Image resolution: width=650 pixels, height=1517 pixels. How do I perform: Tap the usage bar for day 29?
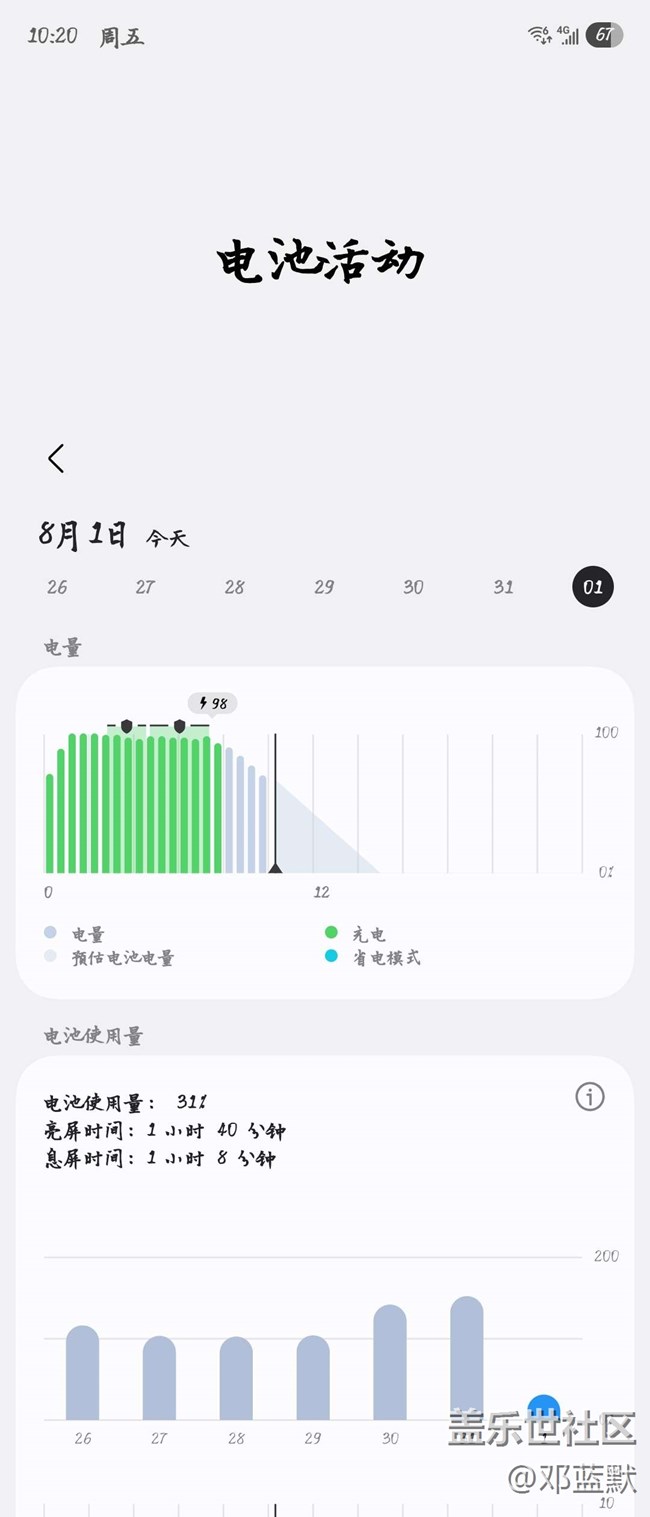(x=313, y=1378)
